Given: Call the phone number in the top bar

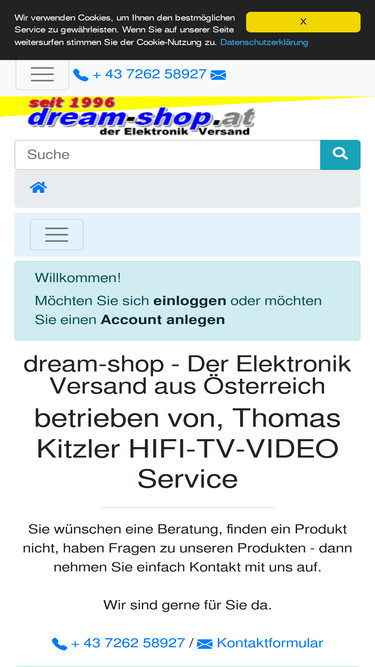Looking at the screenshot, I should [140, 74].
